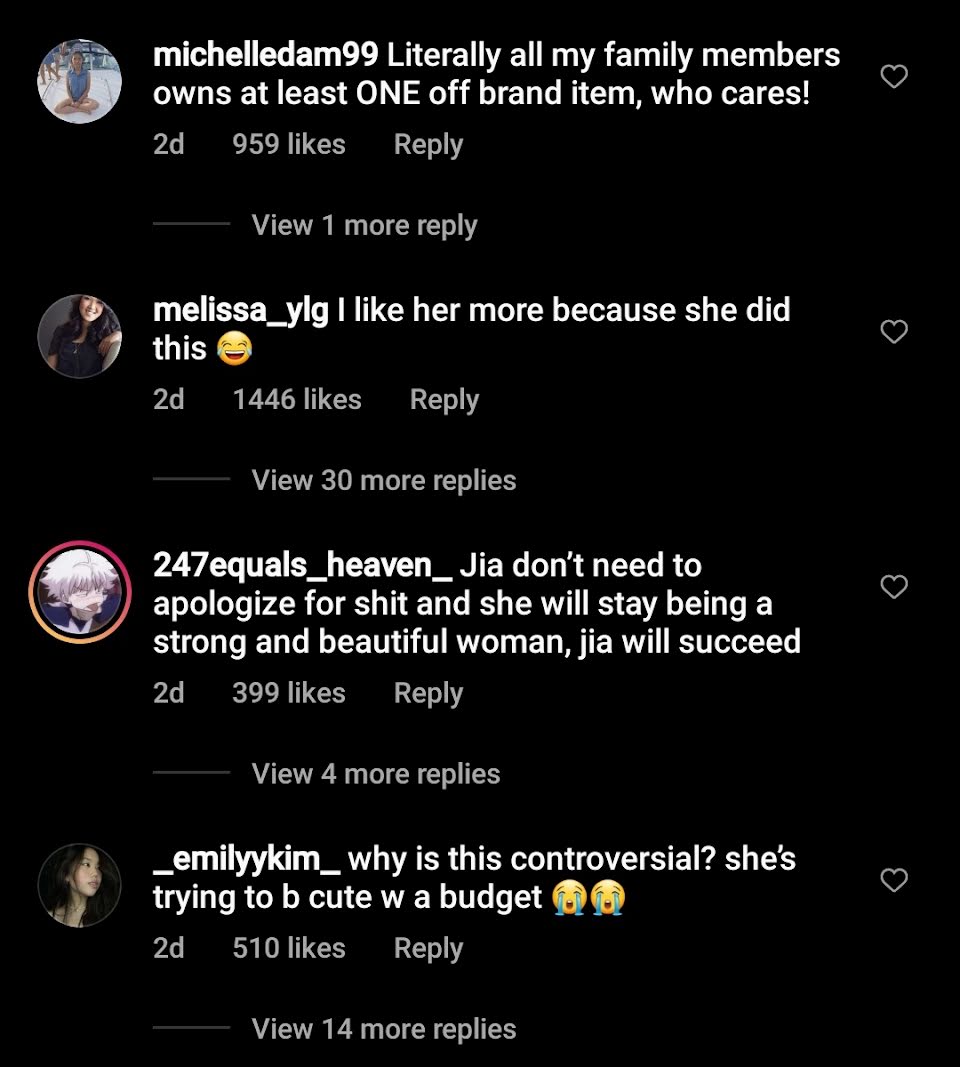Reply to 247equals_heaven_'s comment

click(428, 693)
